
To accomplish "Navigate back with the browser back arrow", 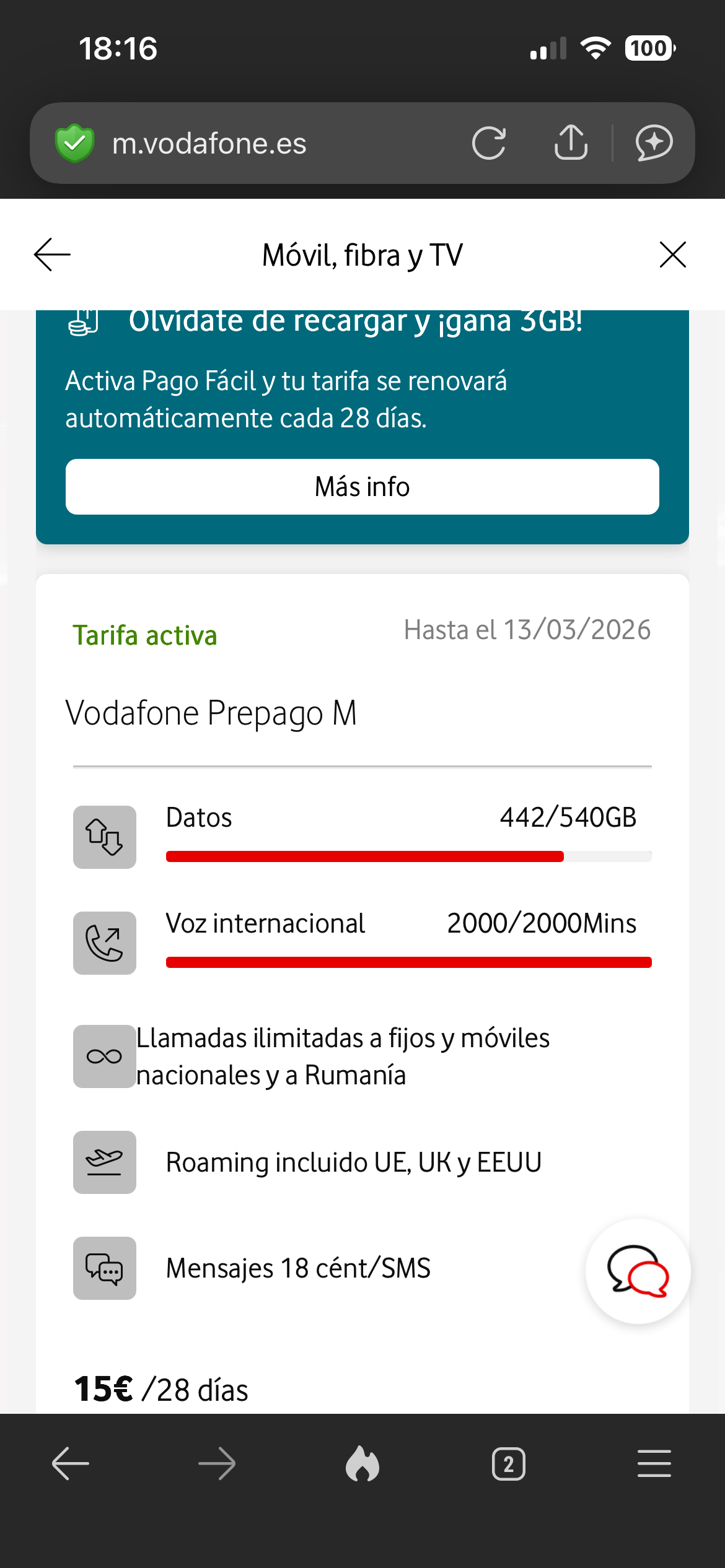I will pyautogui.click(x=71, y=1464).
